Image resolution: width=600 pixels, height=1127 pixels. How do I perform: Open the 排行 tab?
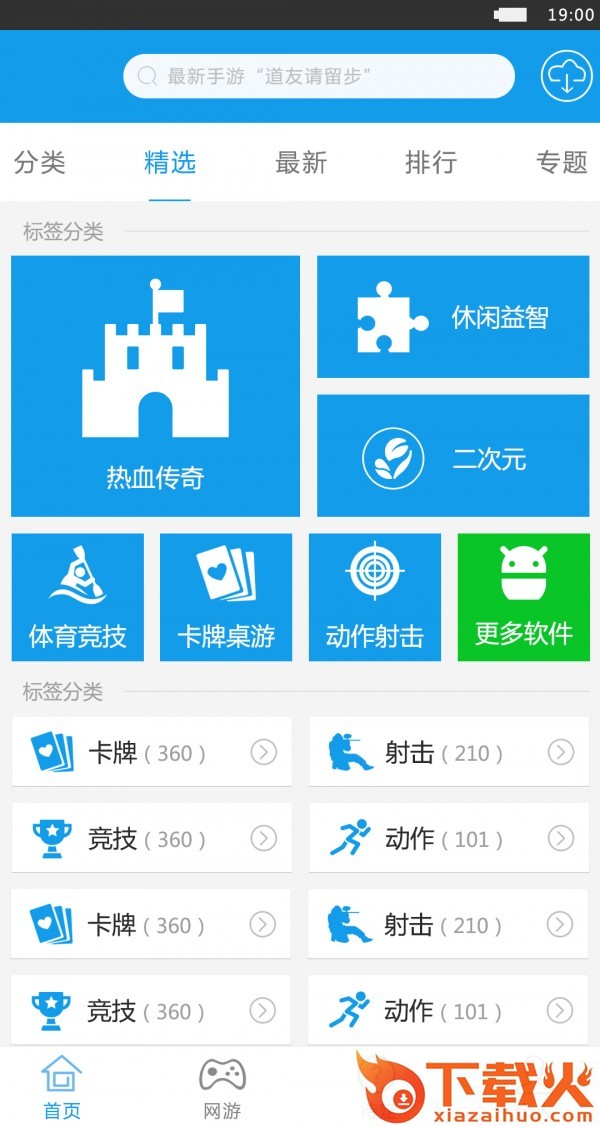click(430, 162)
